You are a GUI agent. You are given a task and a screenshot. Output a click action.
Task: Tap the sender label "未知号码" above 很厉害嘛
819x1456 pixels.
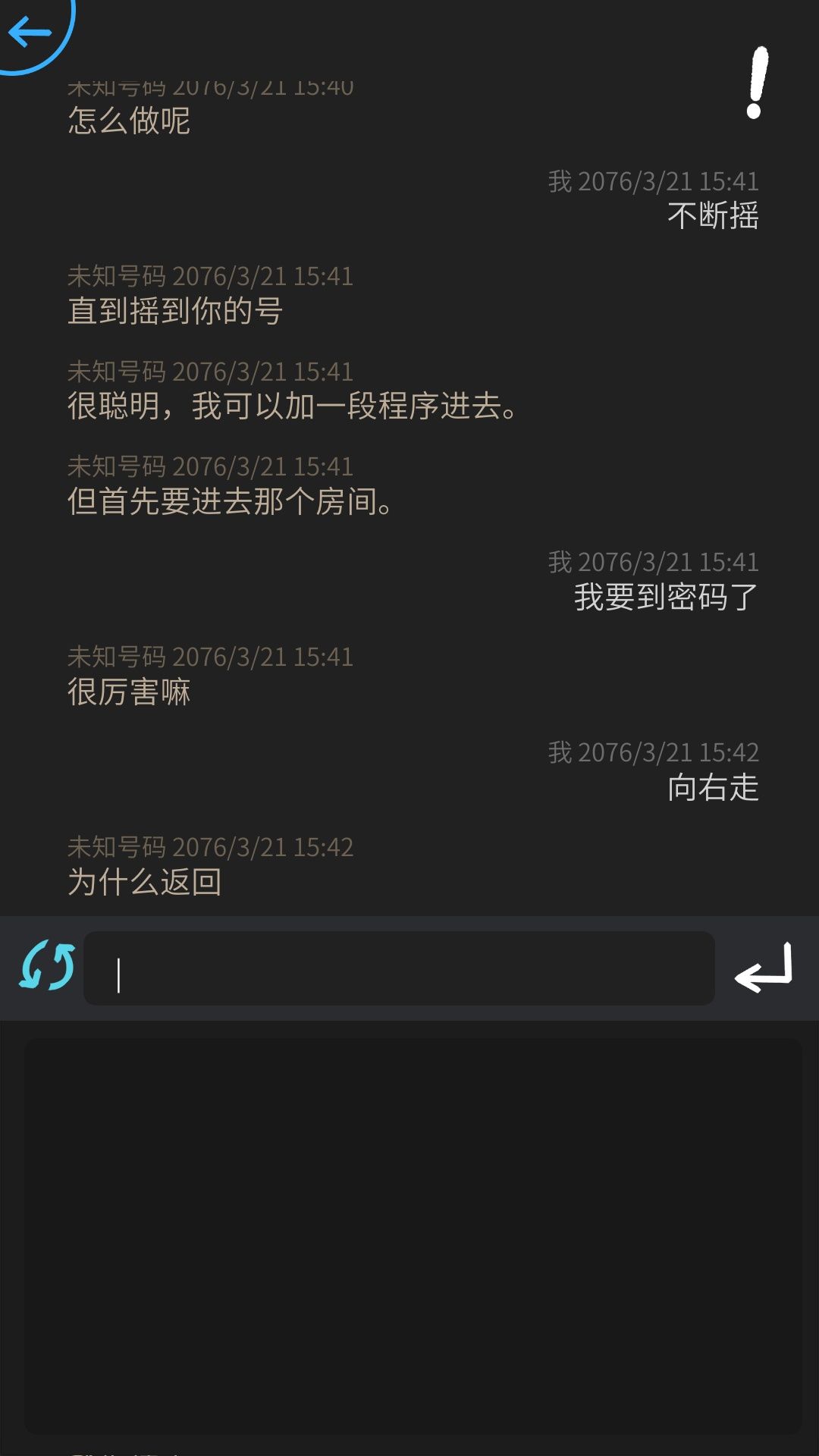pyautogui.click(x=116, y=657)
